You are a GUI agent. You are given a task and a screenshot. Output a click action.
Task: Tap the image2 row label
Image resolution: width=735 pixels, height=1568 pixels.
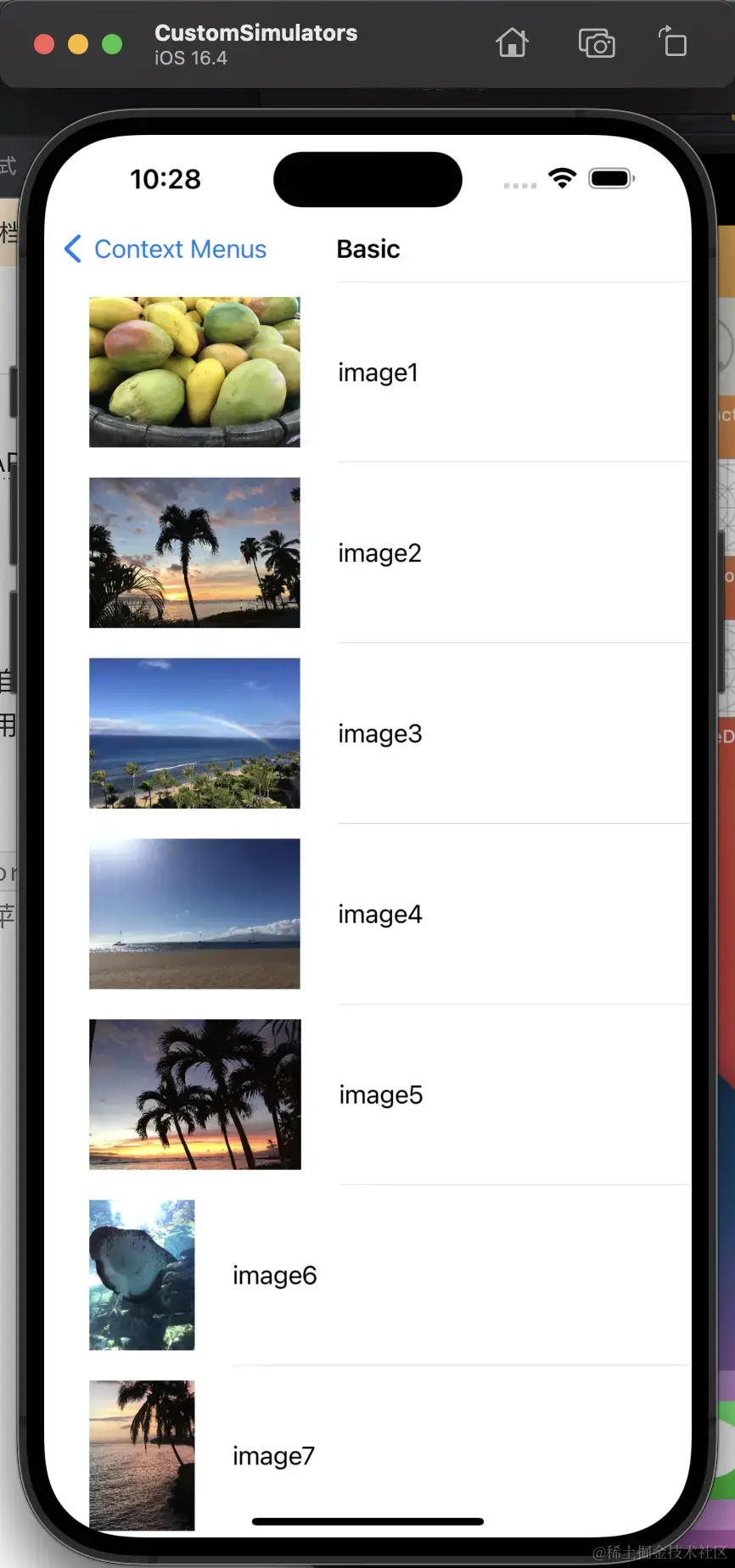point(379,552)
